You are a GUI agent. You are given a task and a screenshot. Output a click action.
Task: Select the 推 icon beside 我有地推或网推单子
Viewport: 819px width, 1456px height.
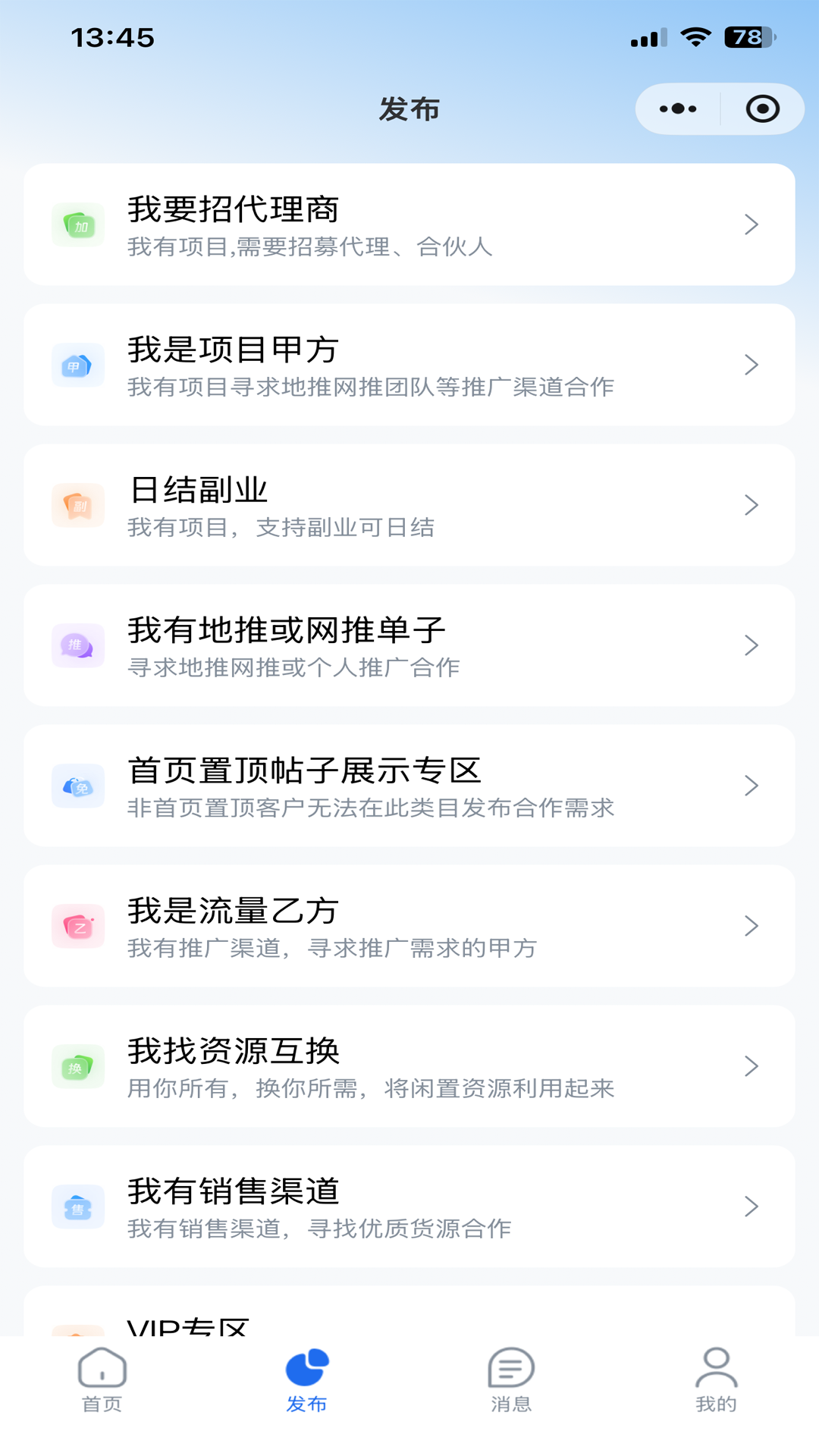tap(78, 645)
